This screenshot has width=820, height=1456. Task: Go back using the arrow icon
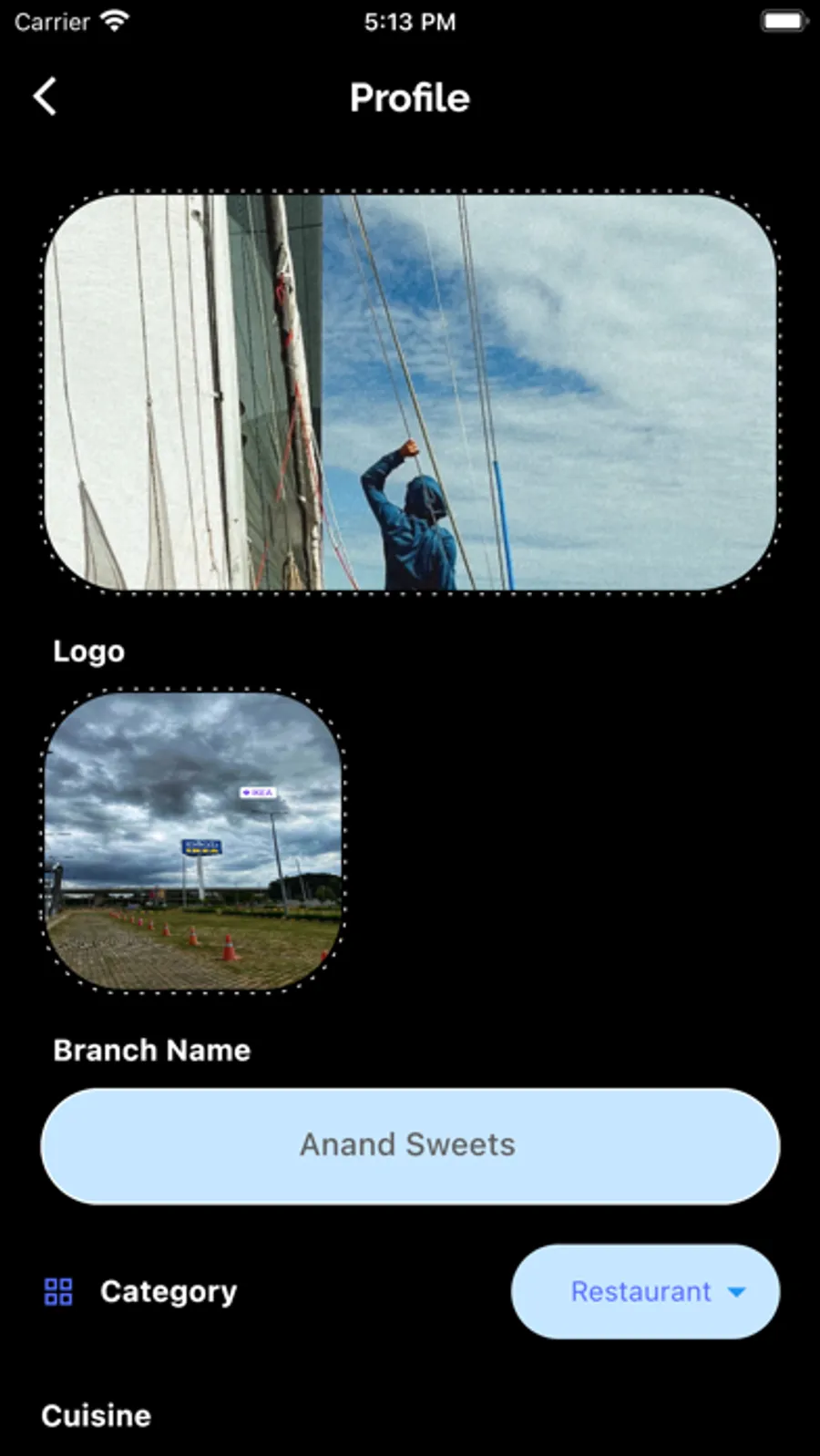(x=45, y=97)
